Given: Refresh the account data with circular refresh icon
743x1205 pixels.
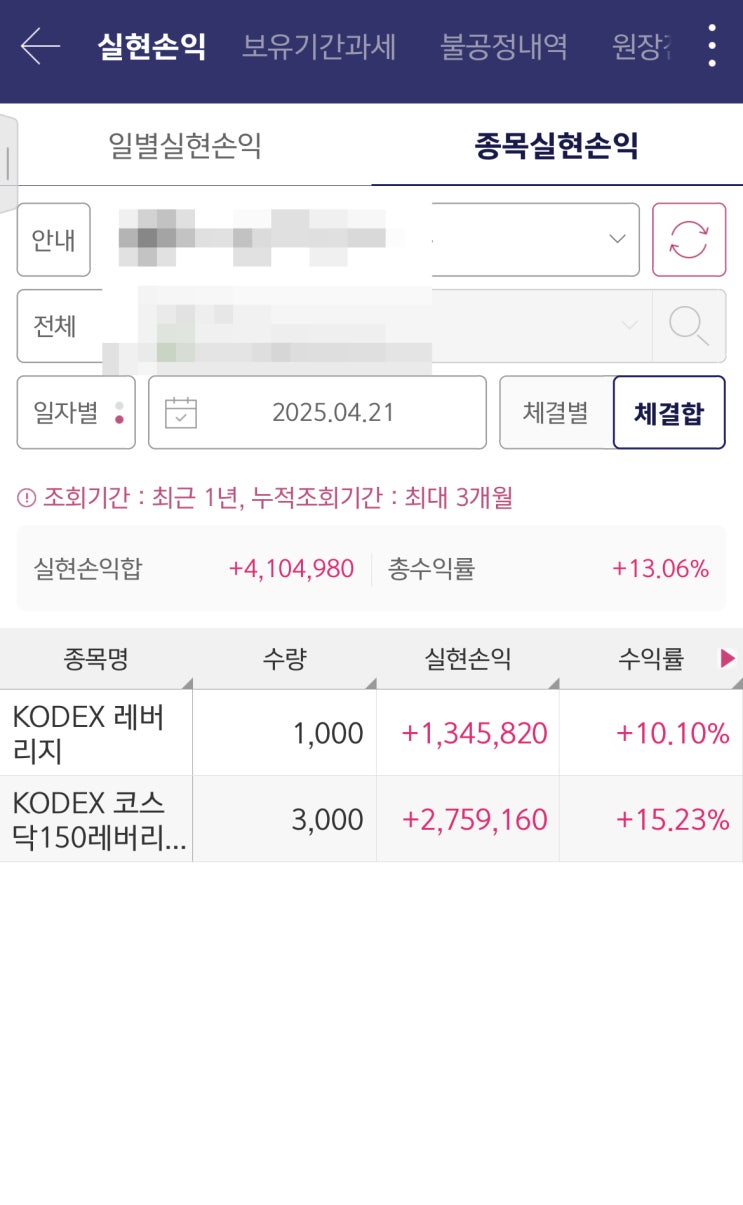Looking at the screenshot, I should coord(687,239).
